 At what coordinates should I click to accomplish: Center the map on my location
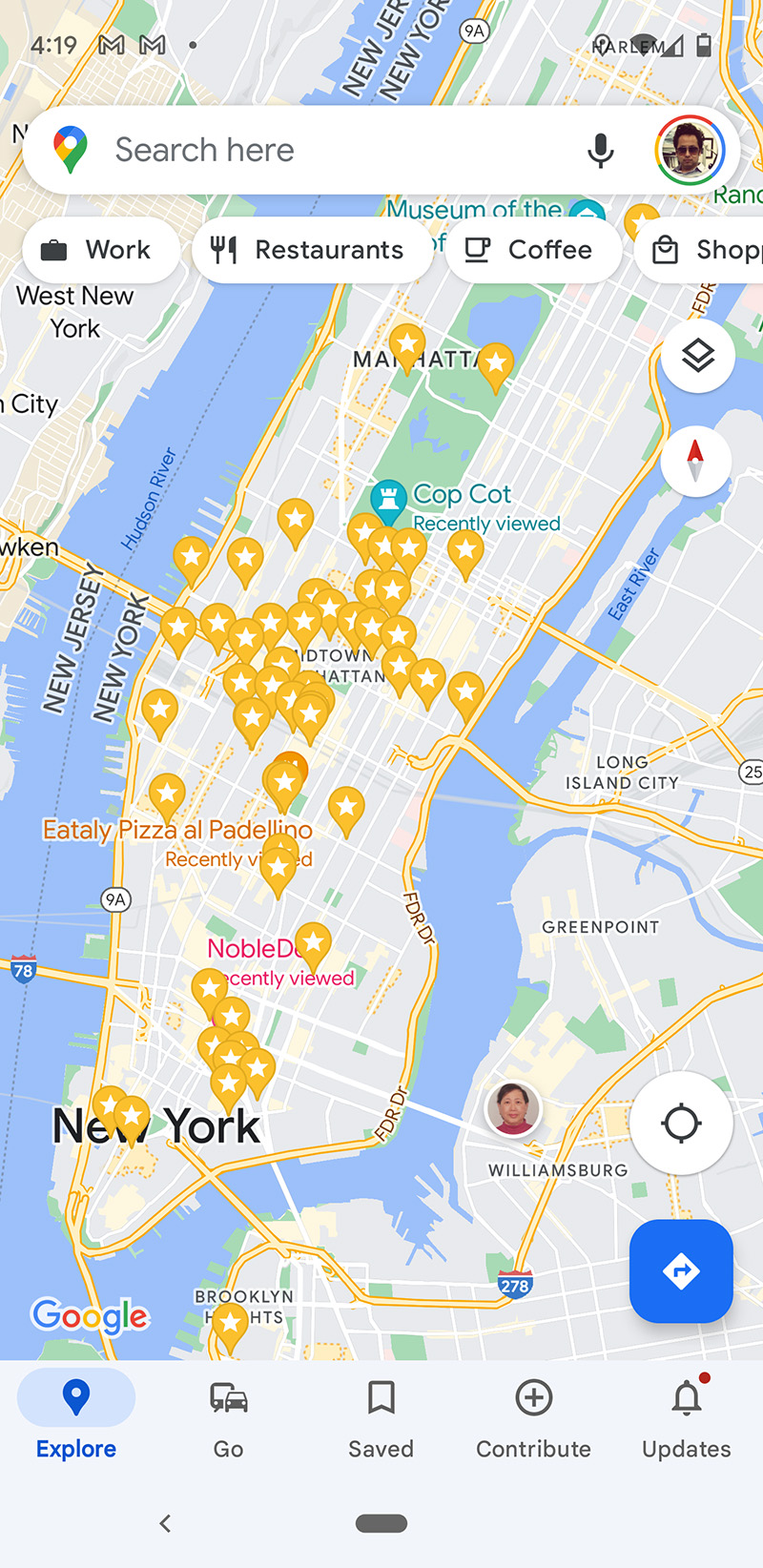[x=681, y=1123]
